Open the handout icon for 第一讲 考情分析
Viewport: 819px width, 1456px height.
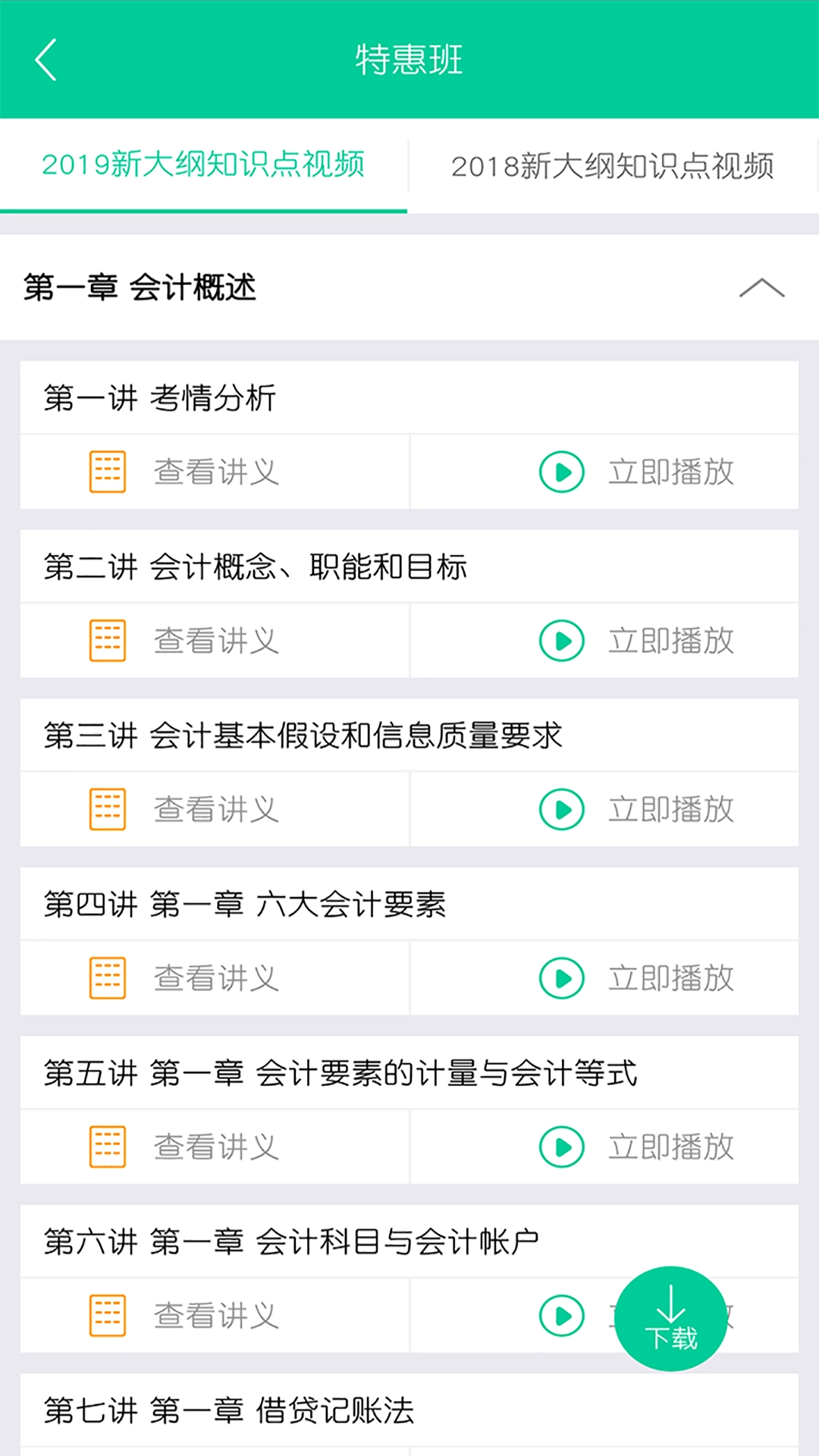click(x=107, y=471)
